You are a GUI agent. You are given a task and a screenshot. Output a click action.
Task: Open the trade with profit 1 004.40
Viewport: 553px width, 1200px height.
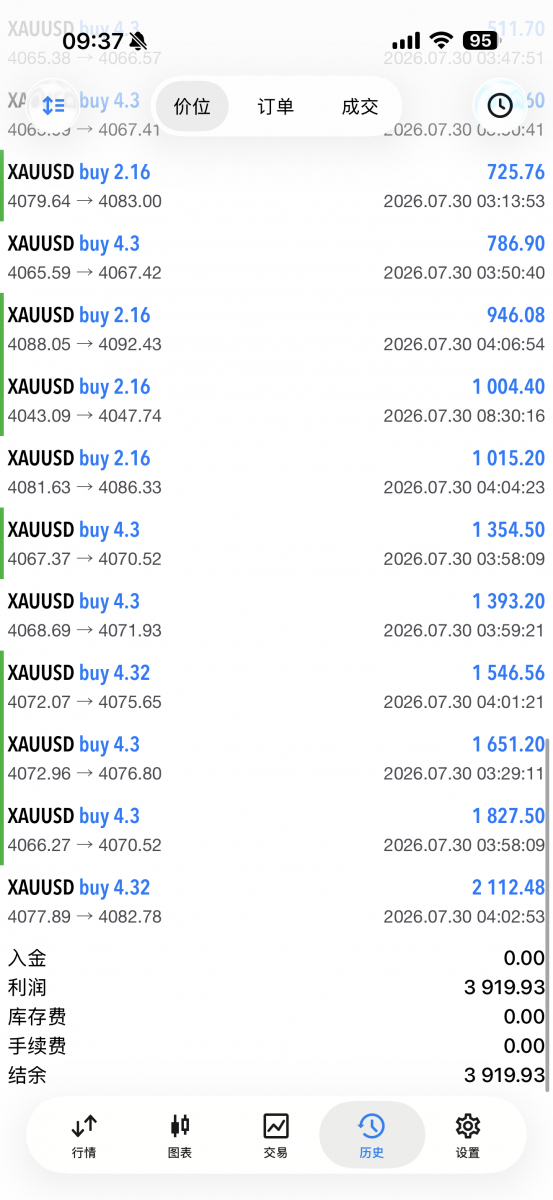pyautogui.click(x=276, y=401)
